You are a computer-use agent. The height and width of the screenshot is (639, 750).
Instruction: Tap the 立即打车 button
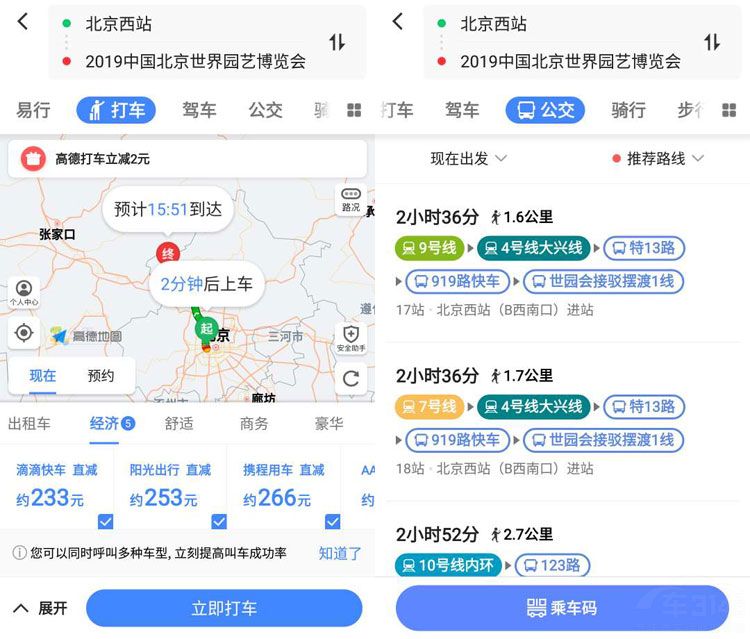coord(224,608)
